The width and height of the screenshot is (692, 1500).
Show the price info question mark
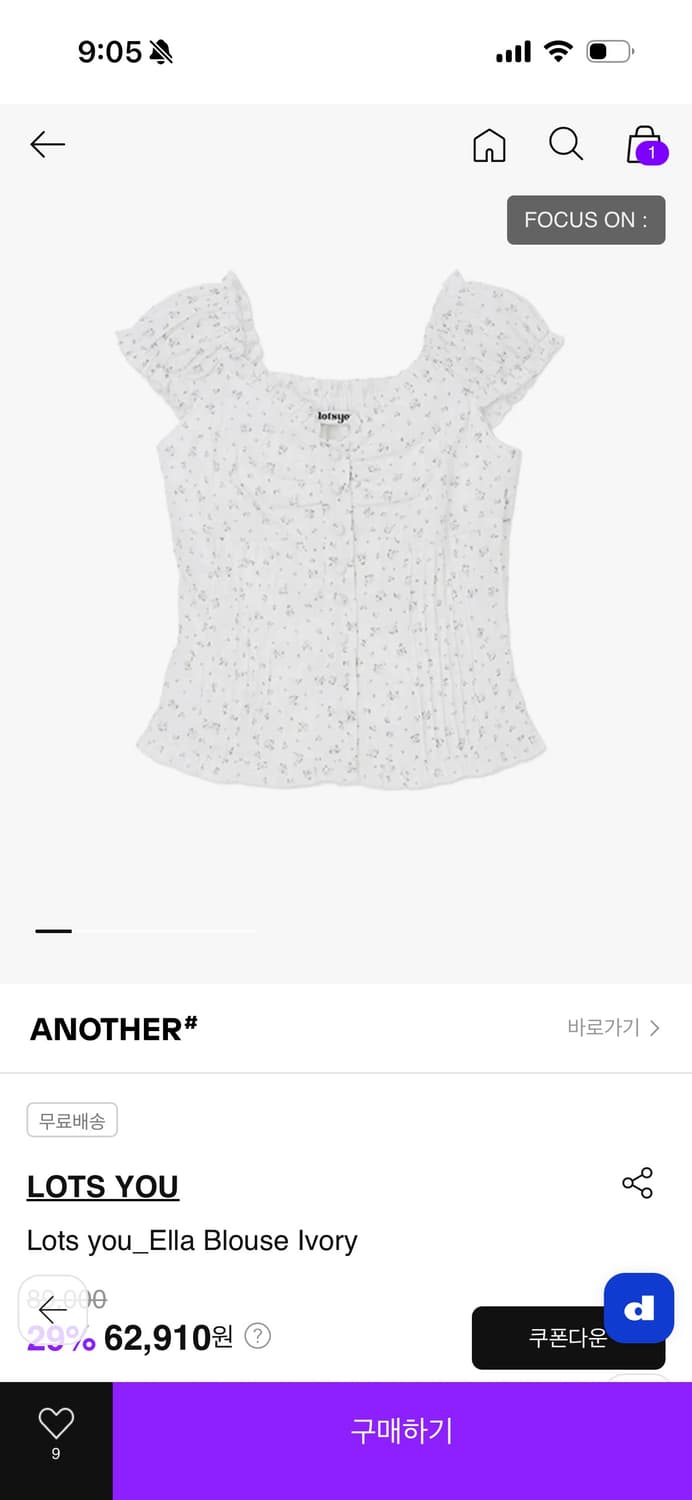click(258, 1336)
